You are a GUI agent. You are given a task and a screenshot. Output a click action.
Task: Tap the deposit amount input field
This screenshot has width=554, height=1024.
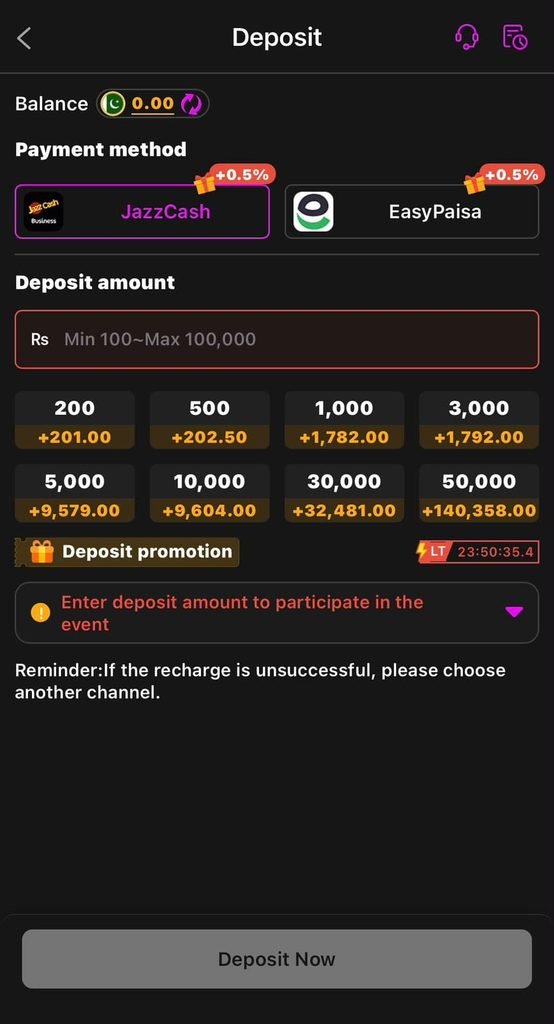click(277, 339)
